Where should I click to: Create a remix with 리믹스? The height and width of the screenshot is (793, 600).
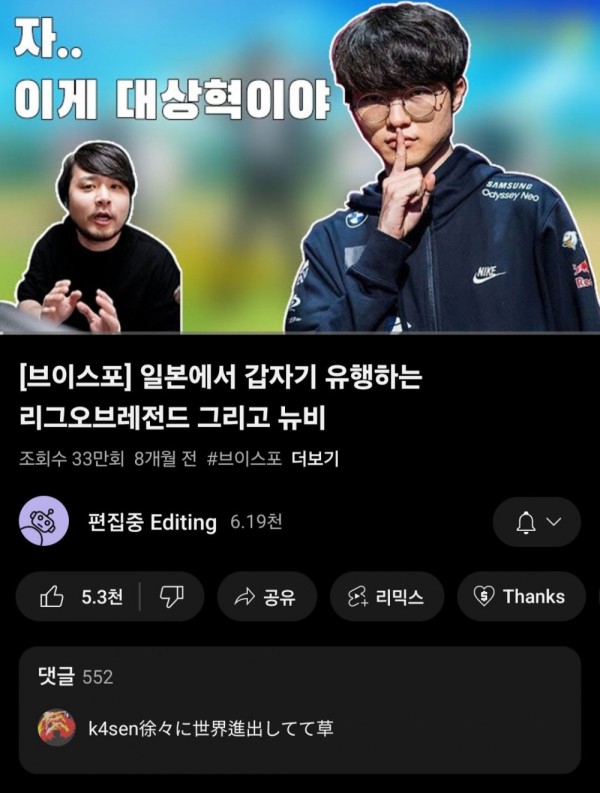coord(385,597)
